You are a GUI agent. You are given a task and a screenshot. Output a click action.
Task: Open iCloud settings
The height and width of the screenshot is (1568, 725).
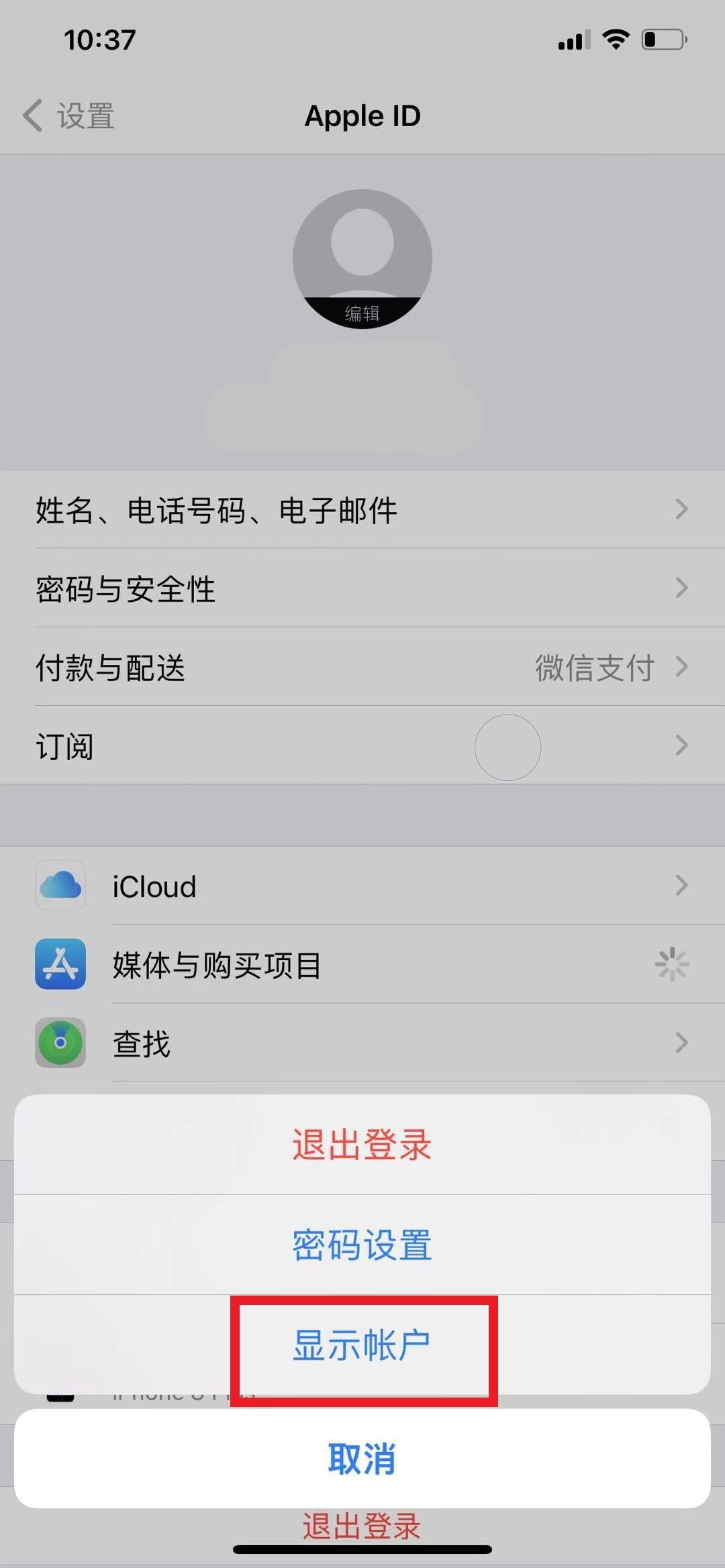coord(362,886)
